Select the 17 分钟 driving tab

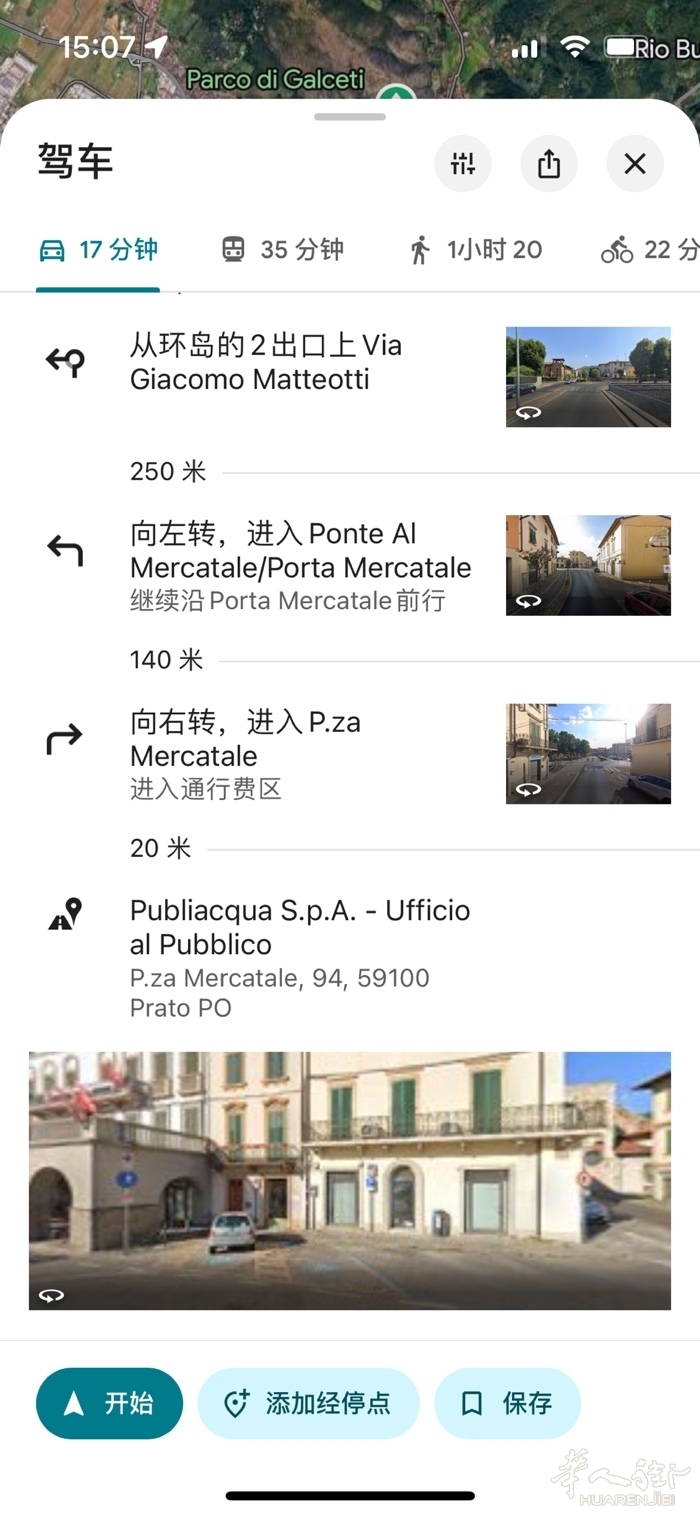[x=98, y=250]
